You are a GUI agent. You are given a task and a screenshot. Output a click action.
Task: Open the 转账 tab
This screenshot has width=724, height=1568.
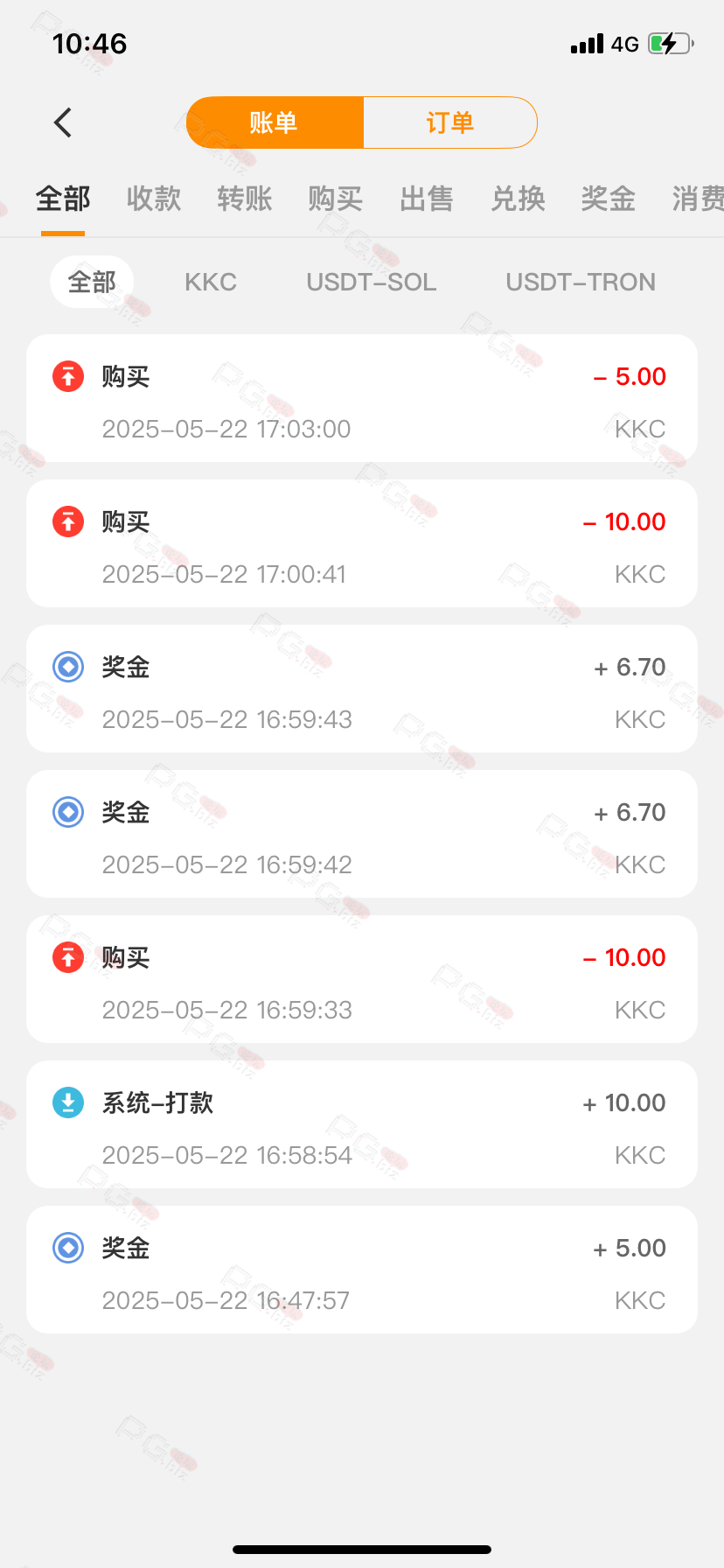(245, 199)
